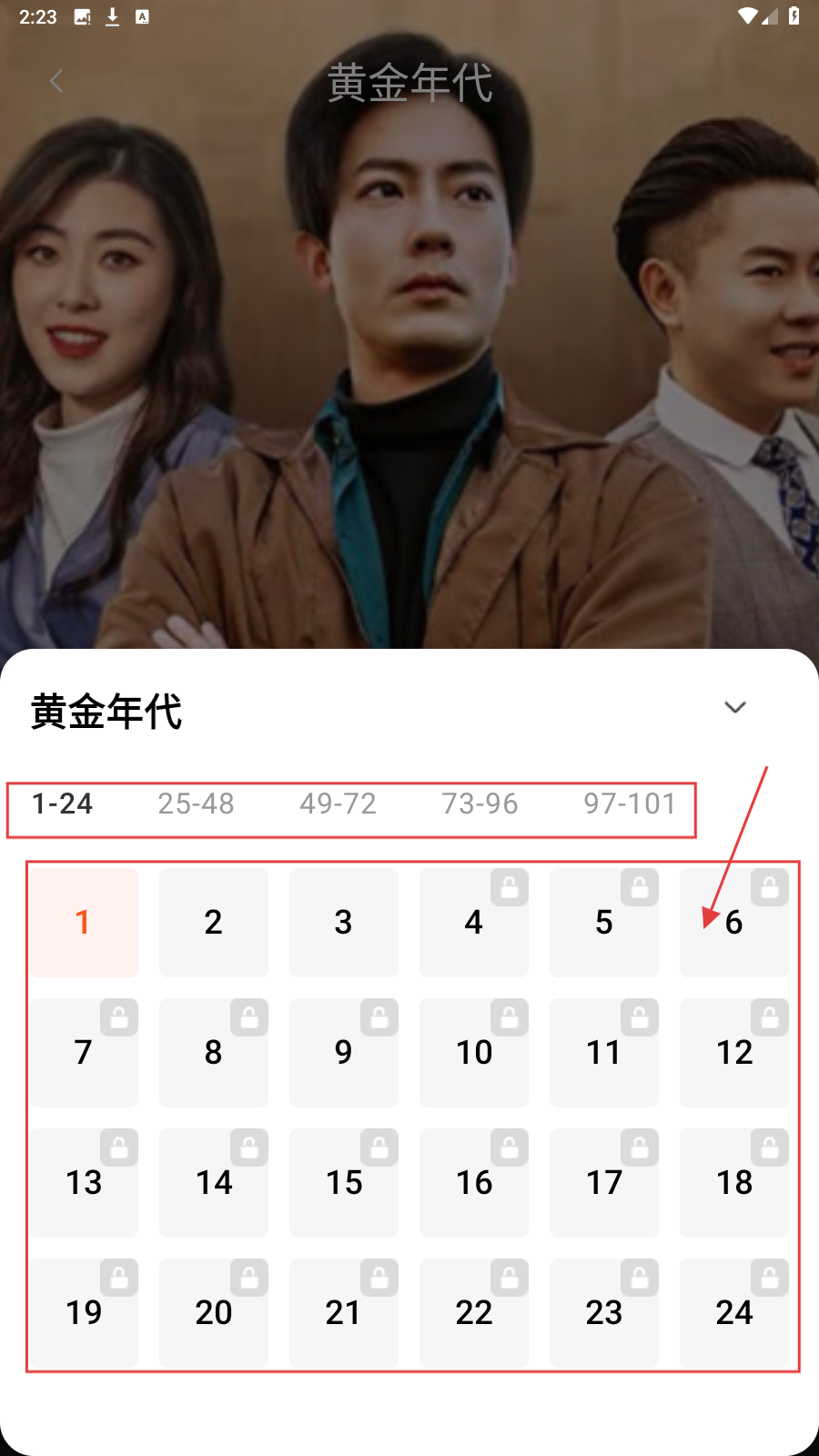Viewport: 819px width, 1456px height.
Task: Open episode 22
Action: [x=474, y=1313]
